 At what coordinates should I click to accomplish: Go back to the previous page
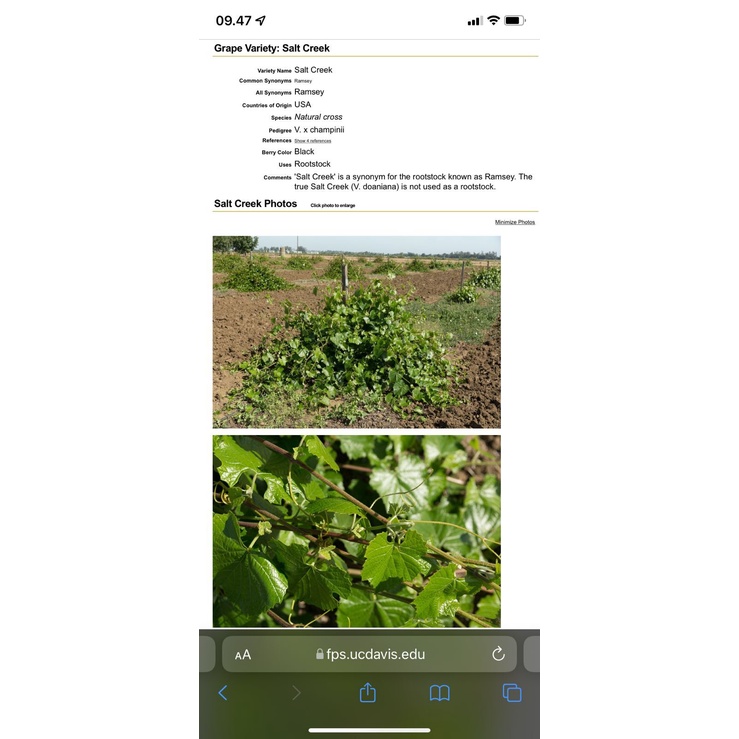coord(223,692)
